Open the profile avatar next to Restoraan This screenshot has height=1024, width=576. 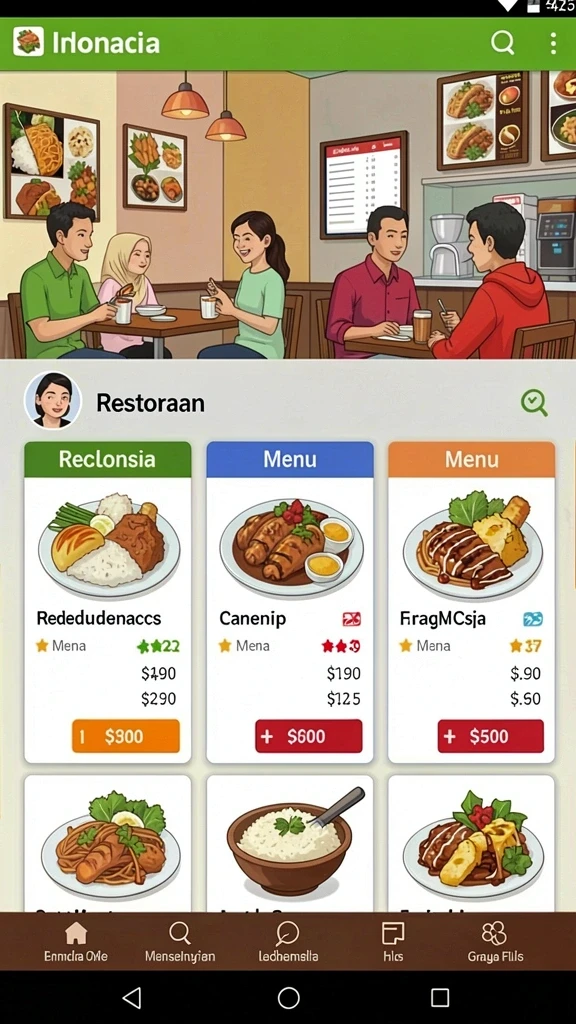tap(53, 400)
